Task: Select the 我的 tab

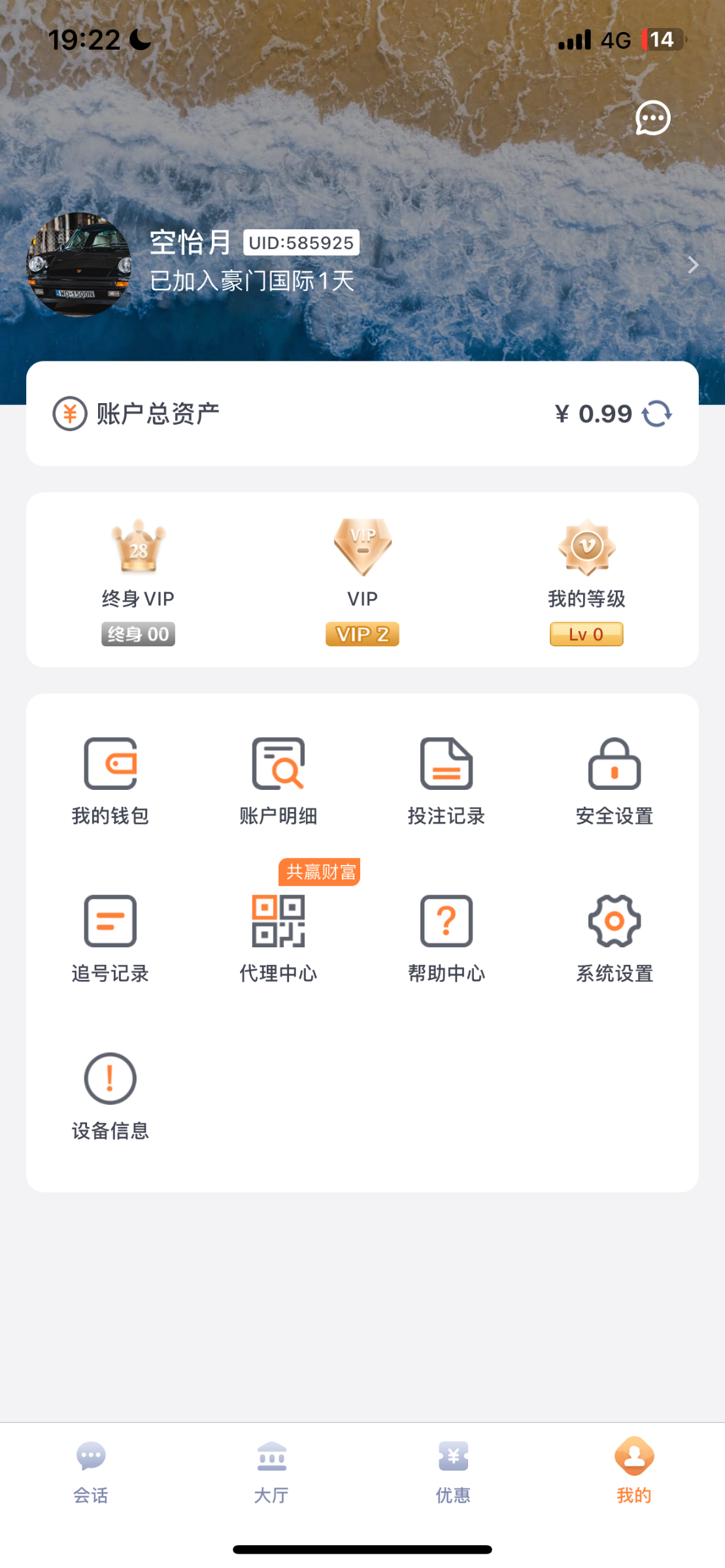Action: [x=634, y=1470]
